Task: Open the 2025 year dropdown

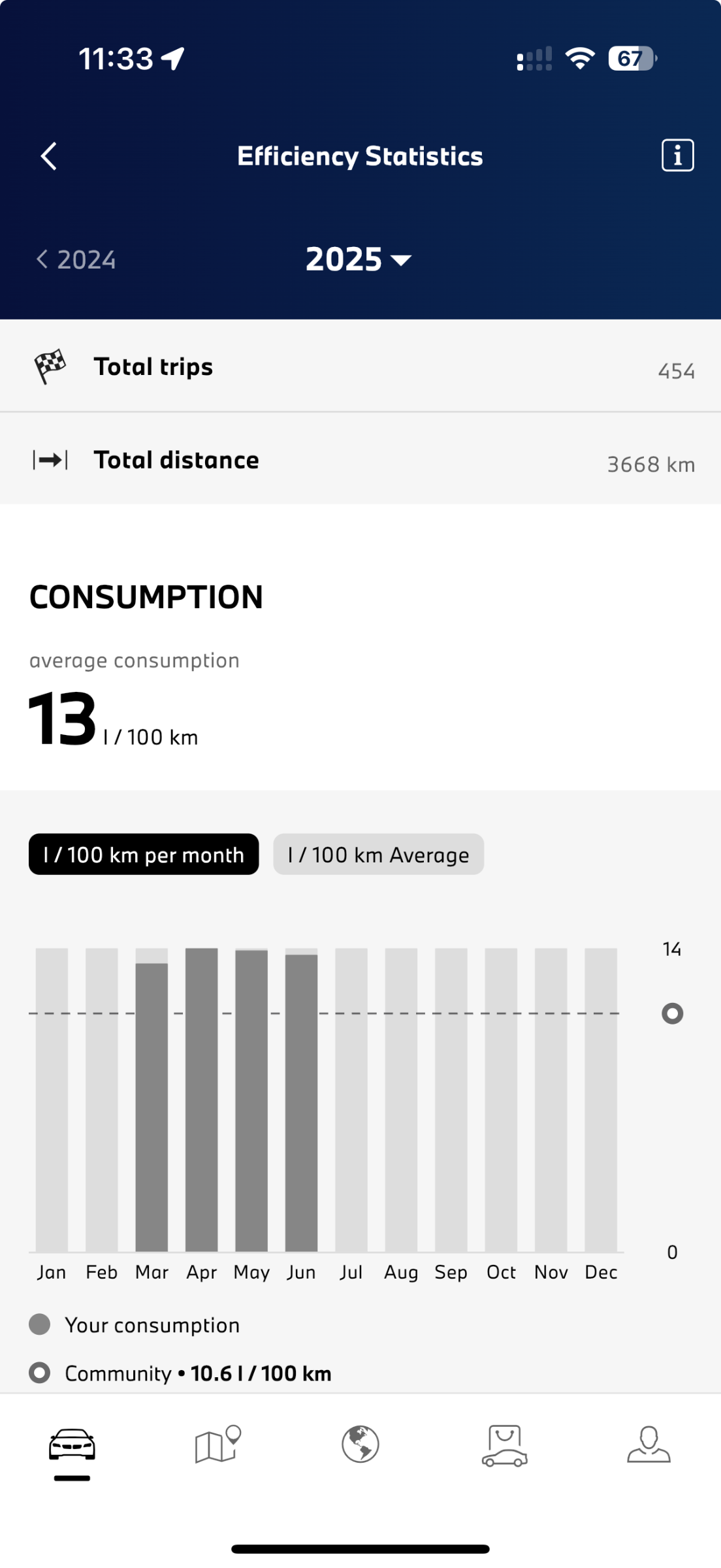Action: tap(359, 259)
